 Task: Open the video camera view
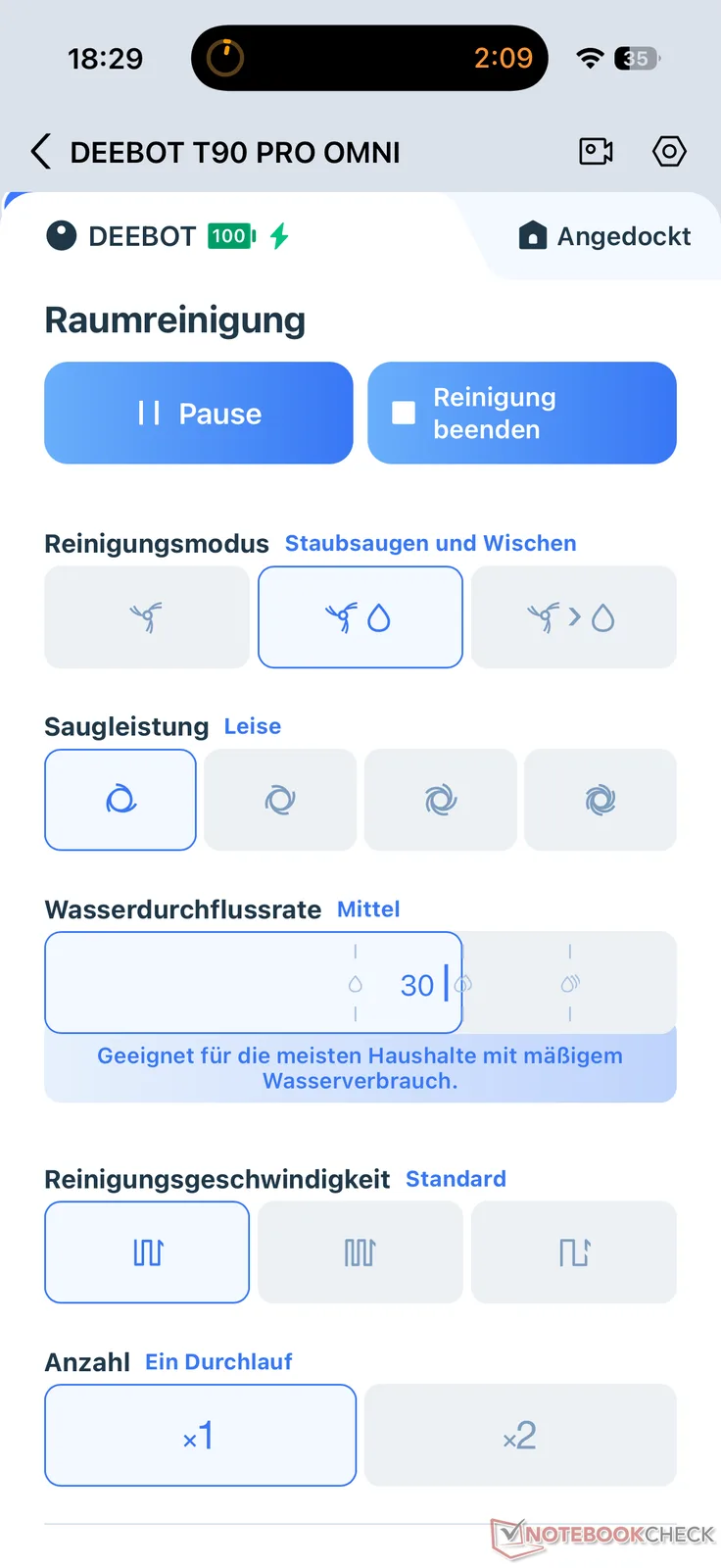pyautogui.click(x=596, y=152)
